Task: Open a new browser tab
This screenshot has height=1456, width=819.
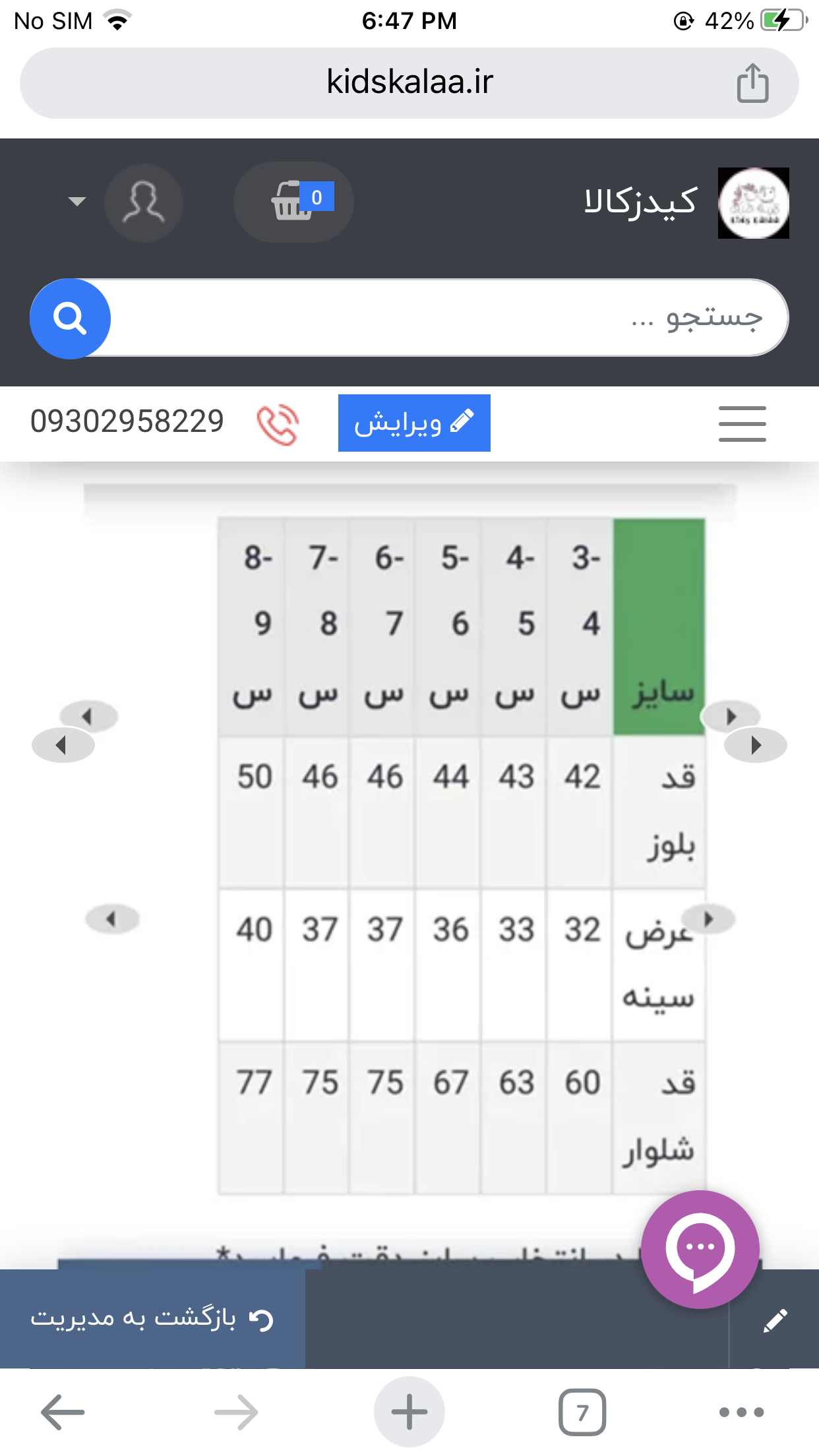Action: point(409,1412)
